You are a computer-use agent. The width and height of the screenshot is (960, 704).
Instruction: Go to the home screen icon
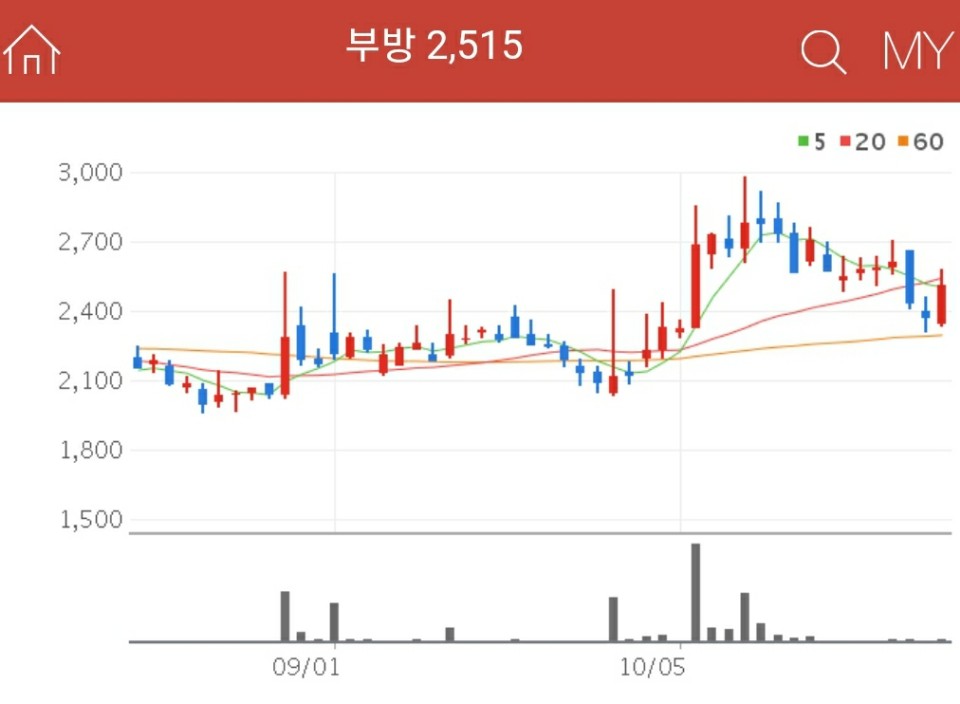[32, 50]
